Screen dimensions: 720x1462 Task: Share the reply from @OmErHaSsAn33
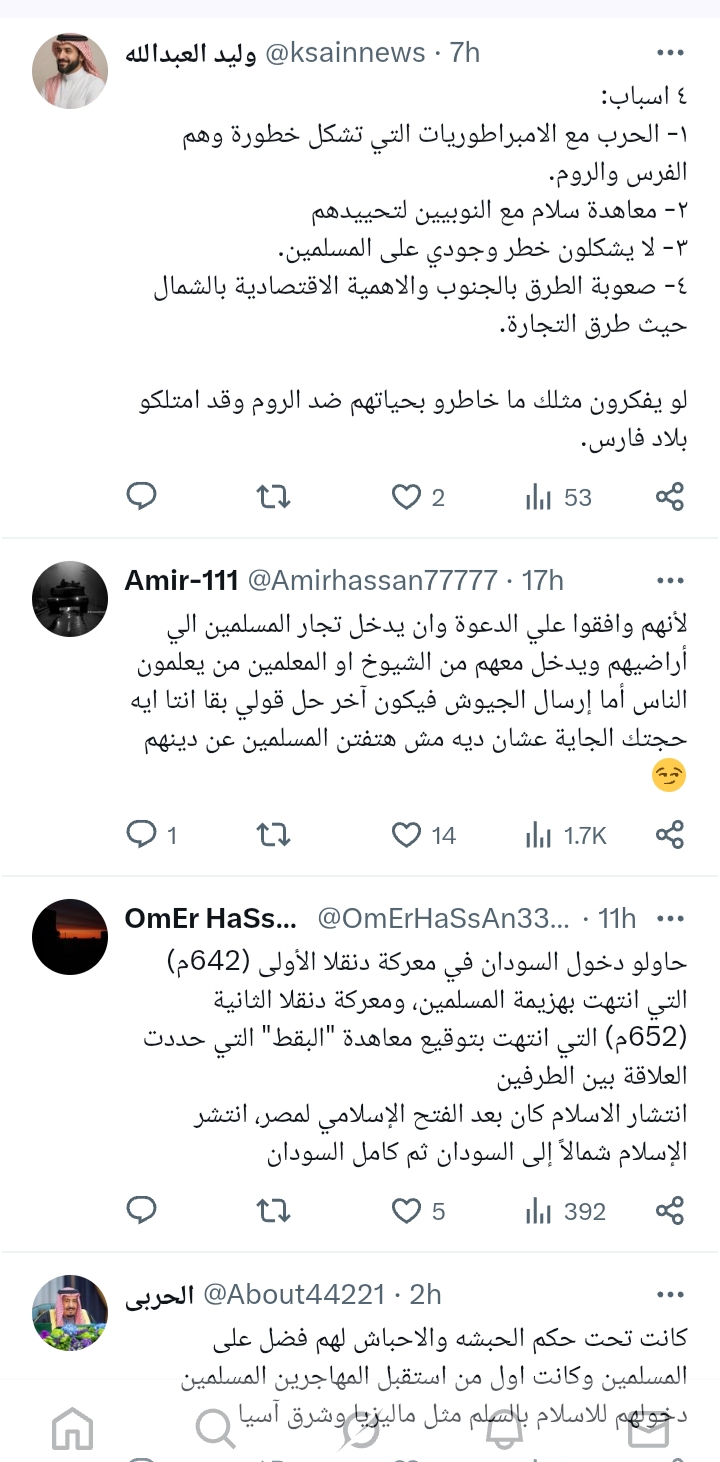click(669, 1211)
